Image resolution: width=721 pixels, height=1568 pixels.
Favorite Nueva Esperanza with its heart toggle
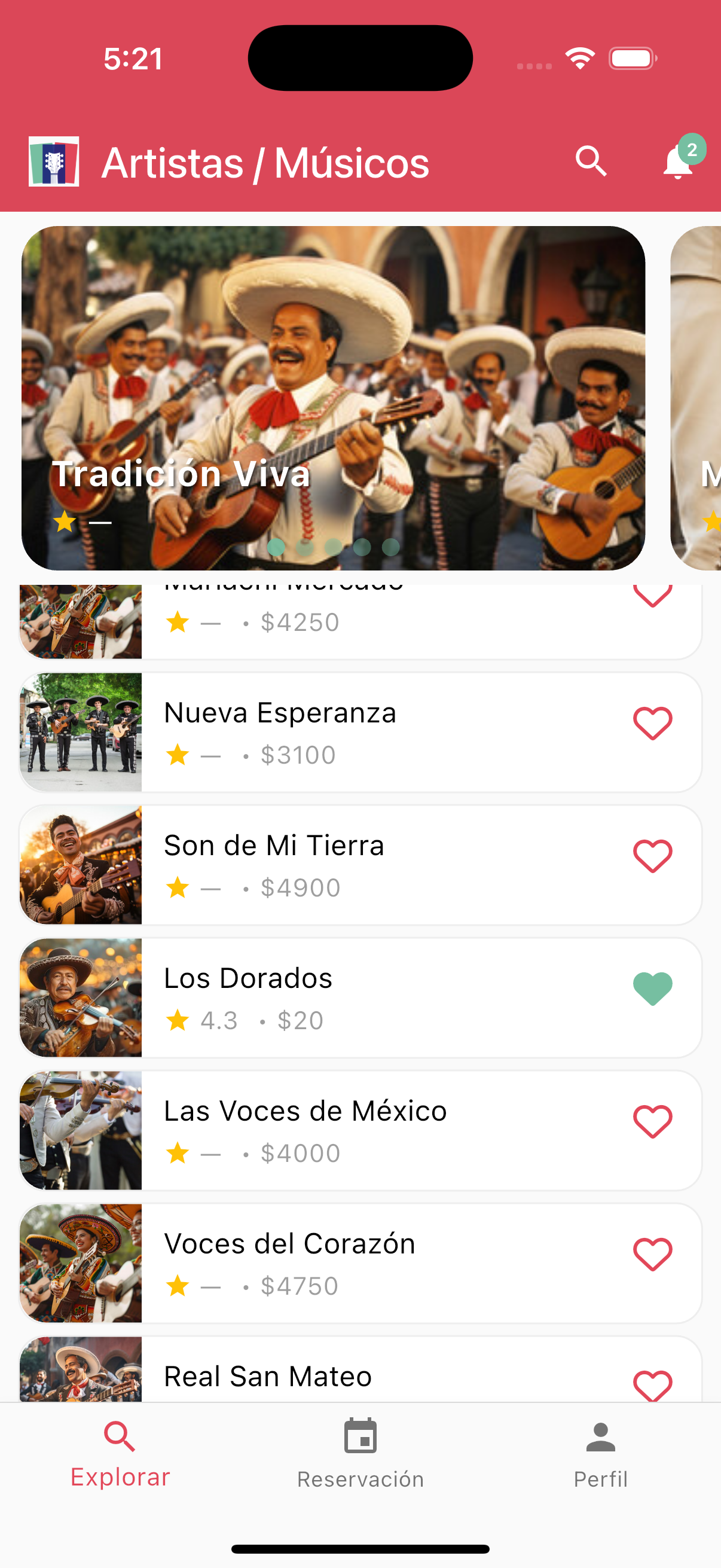click(x=653, y=722)
